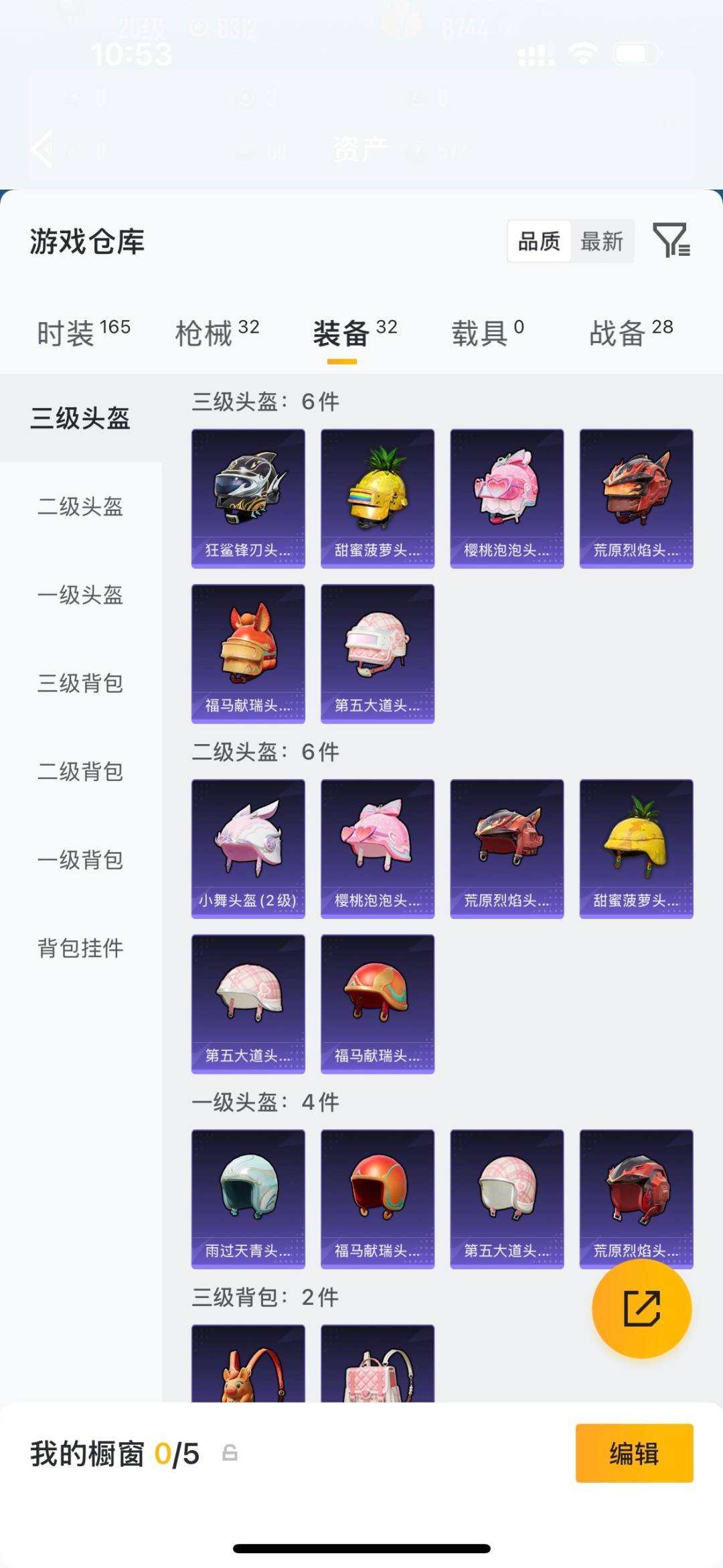Select 一级背包 in the sidebar
Image resolution: width=723 pixels, height=1568 pixels.
pyautogui.click(x=79, y=861)
